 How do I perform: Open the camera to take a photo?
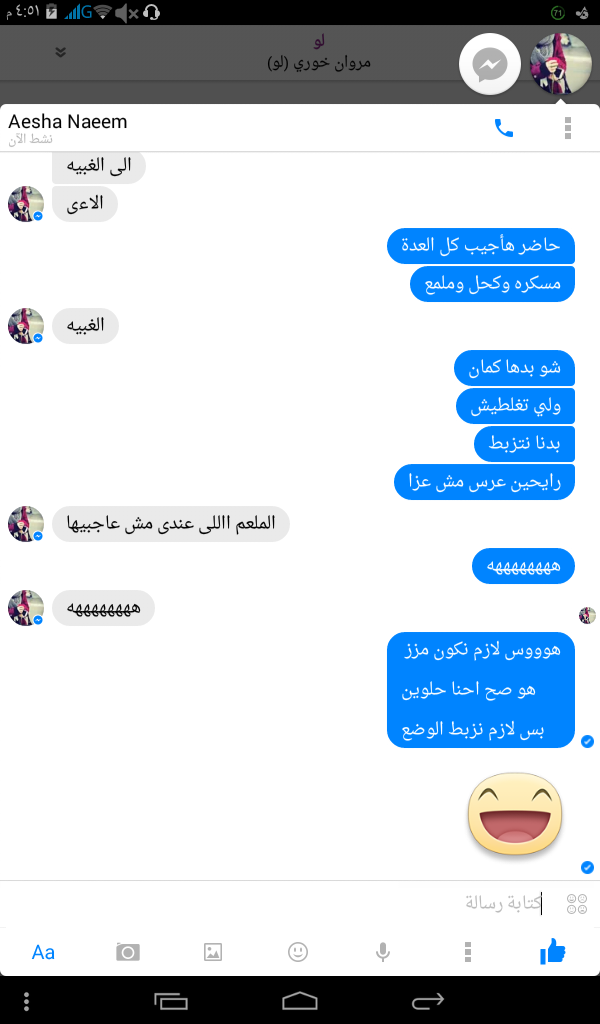pos(128,952)
